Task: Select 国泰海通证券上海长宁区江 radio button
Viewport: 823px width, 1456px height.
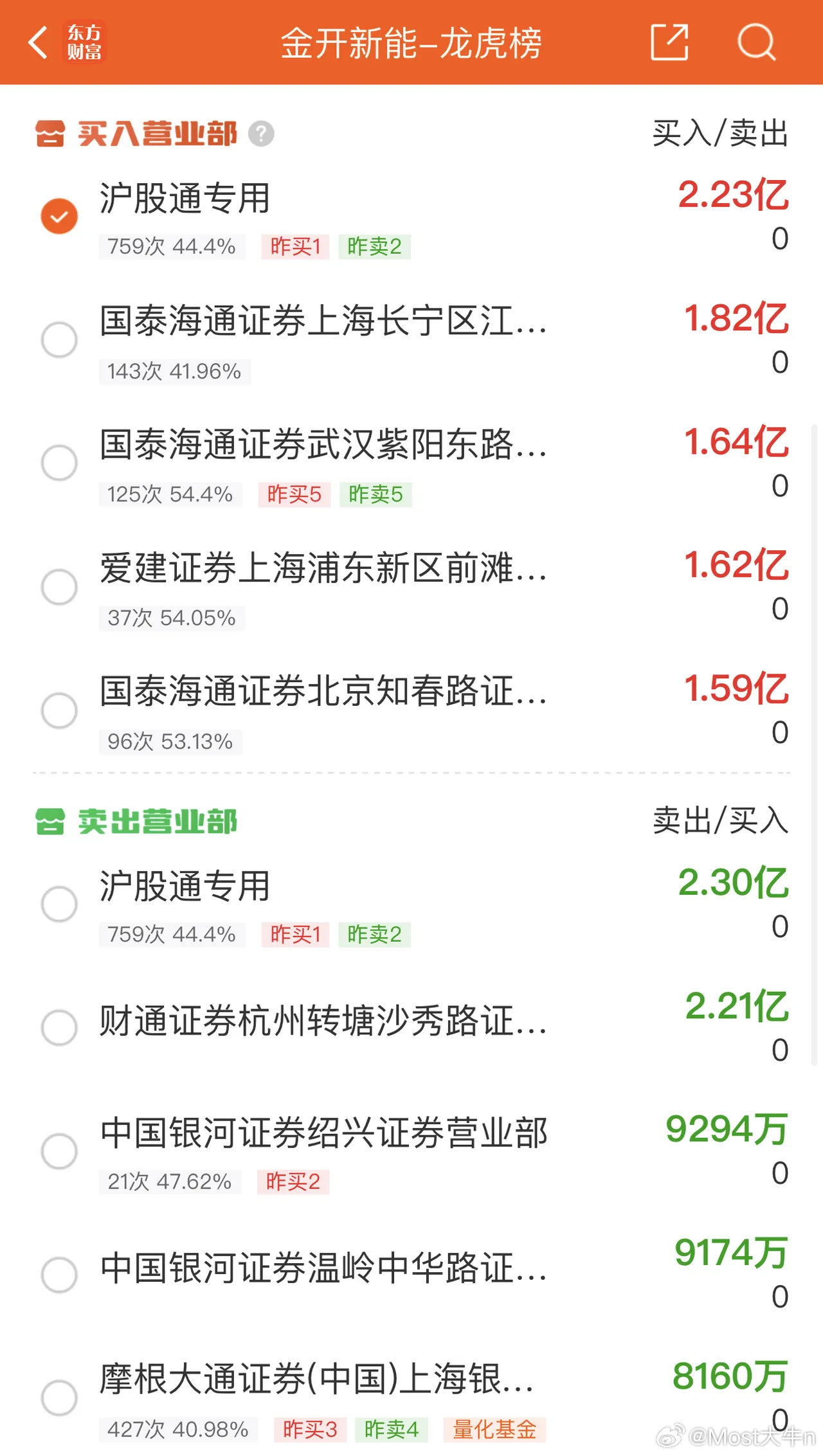Action: [x=59, y=339]
